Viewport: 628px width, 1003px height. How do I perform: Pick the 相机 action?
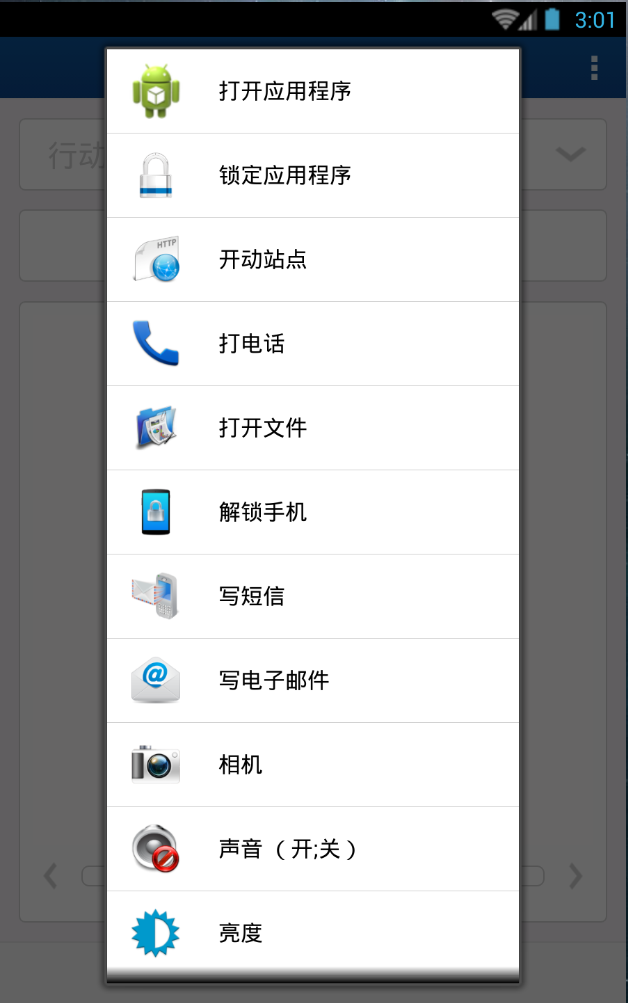click(x=312, y=764)
